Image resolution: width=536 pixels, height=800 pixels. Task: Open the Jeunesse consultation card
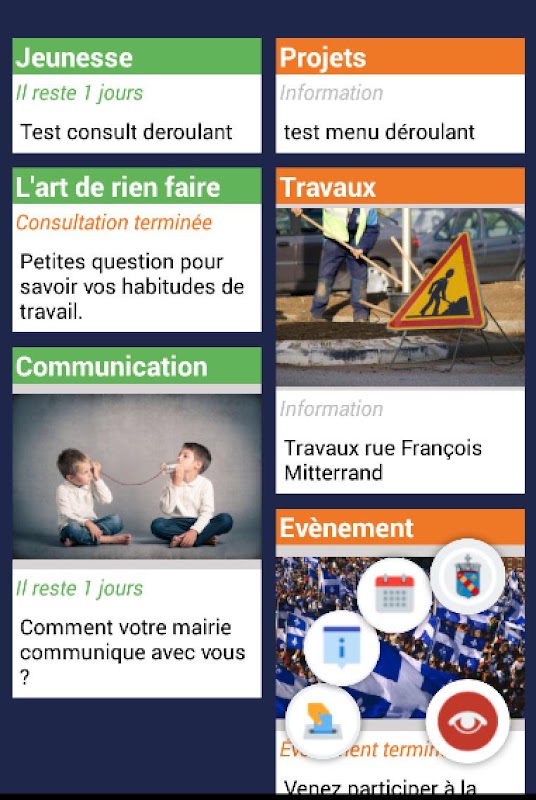(x=137, y=95)
